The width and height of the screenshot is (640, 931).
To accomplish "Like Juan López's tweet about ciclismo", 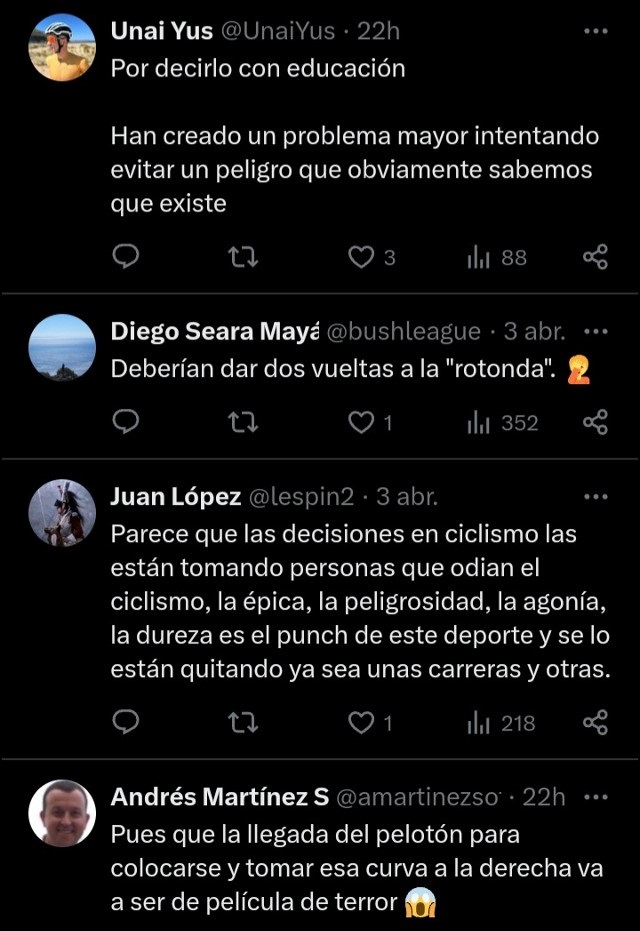I will tap(360, 723).
